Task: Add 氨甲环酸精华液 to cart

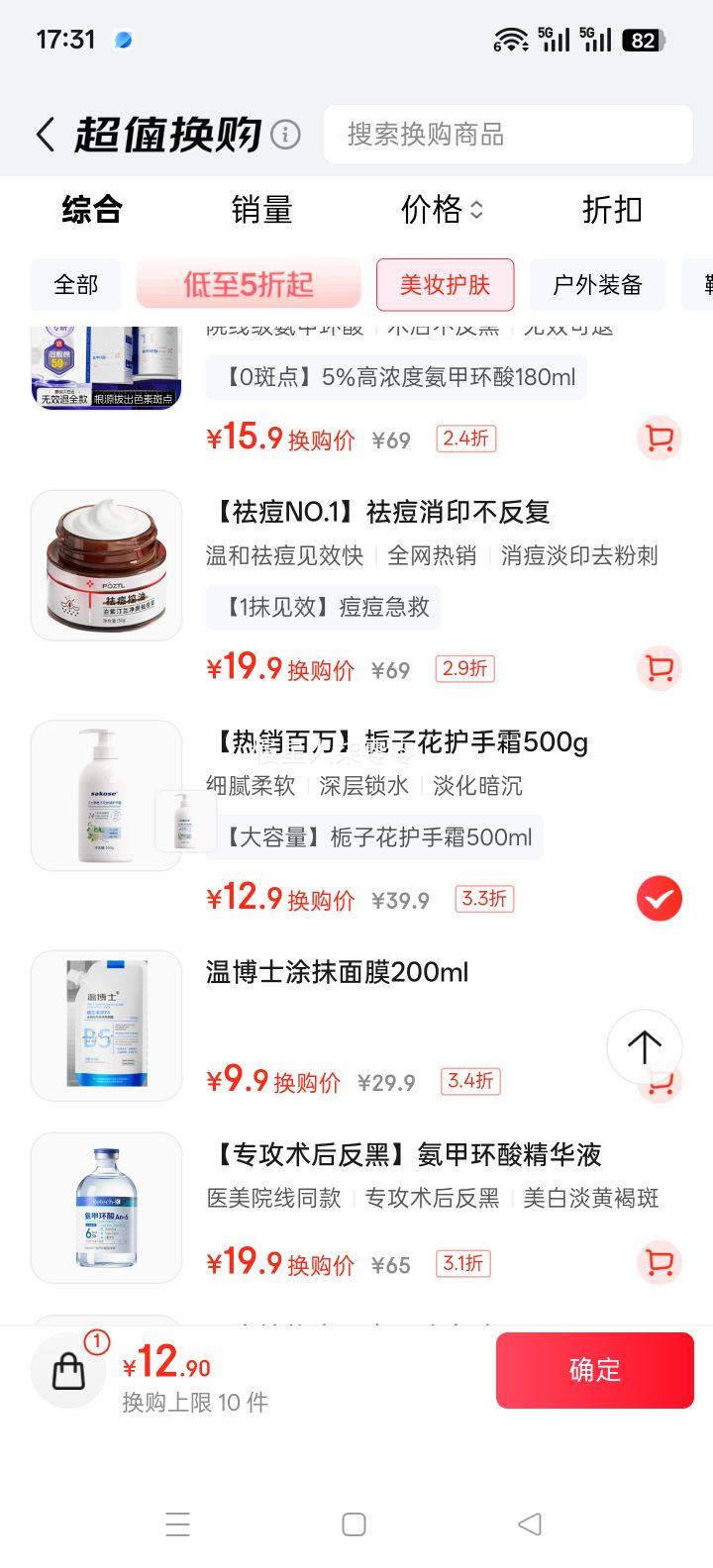Action: [659, 1262]
